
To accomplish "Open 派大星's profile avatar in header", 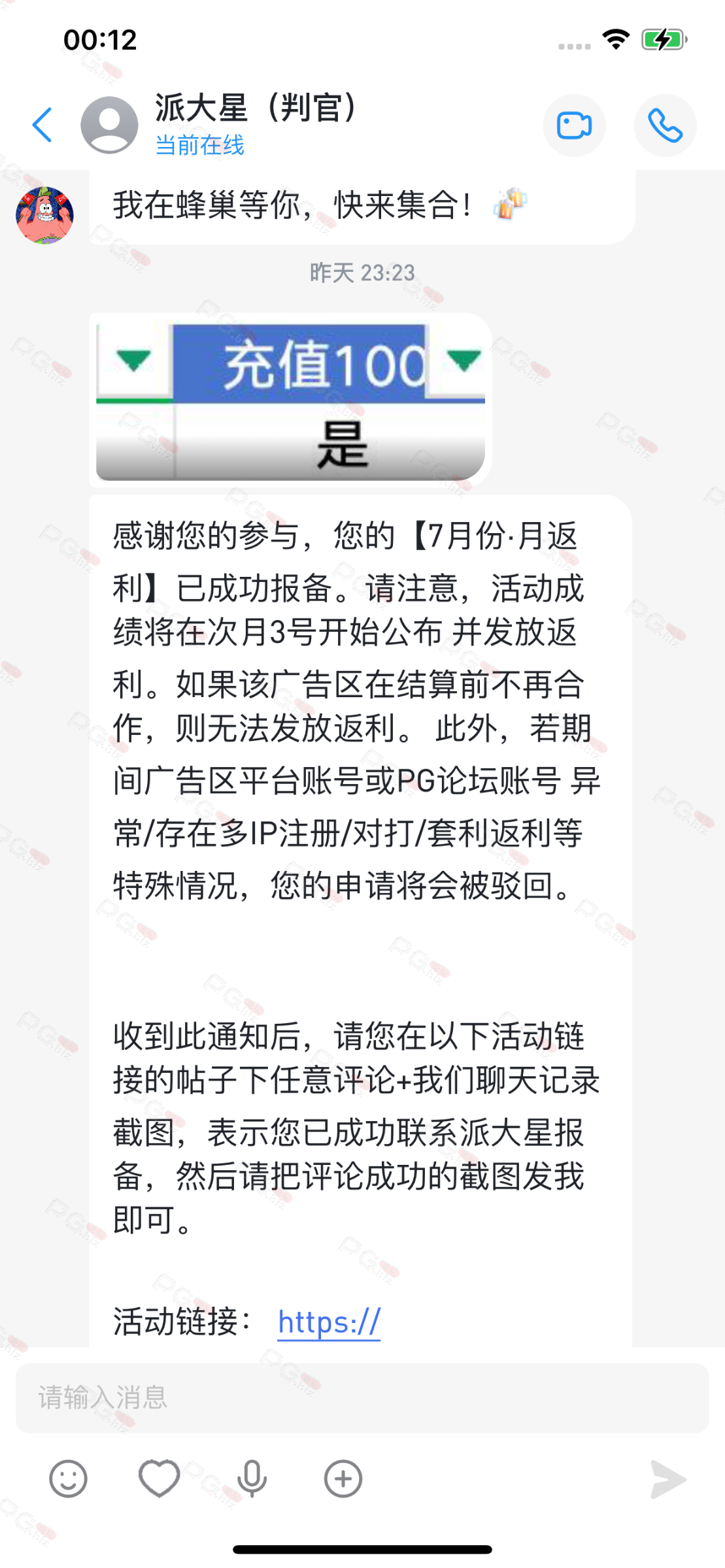I will (x=109, y=125).
